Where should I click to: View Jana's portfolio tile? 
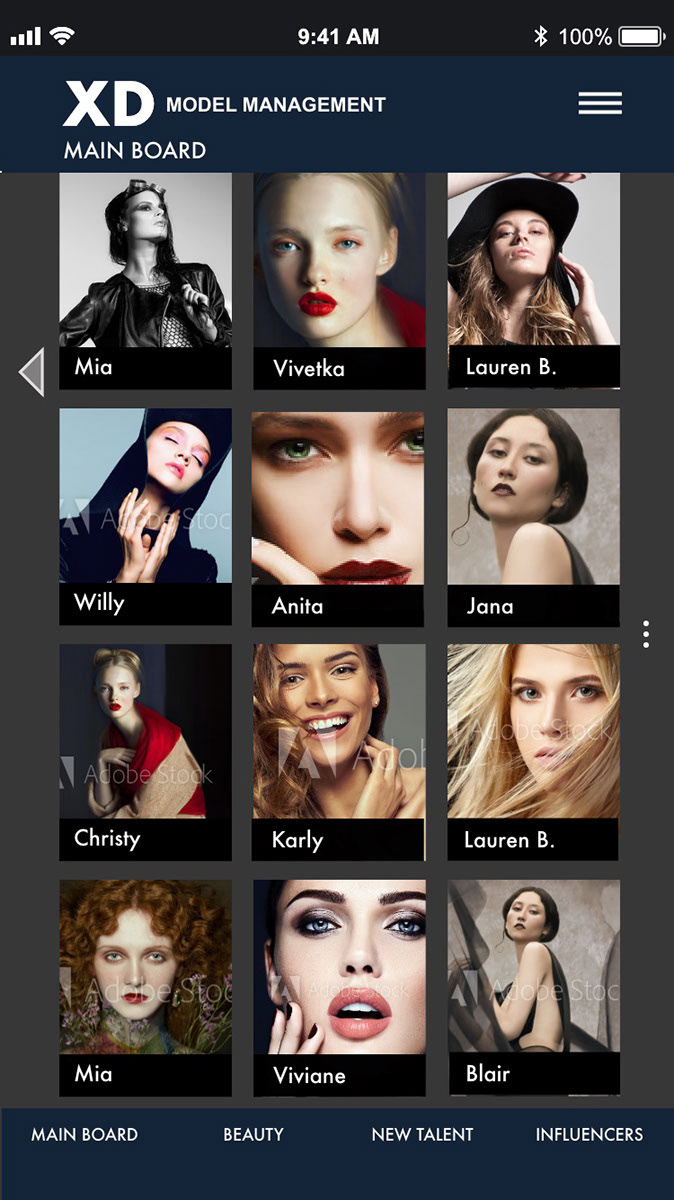tap(533, 517)
